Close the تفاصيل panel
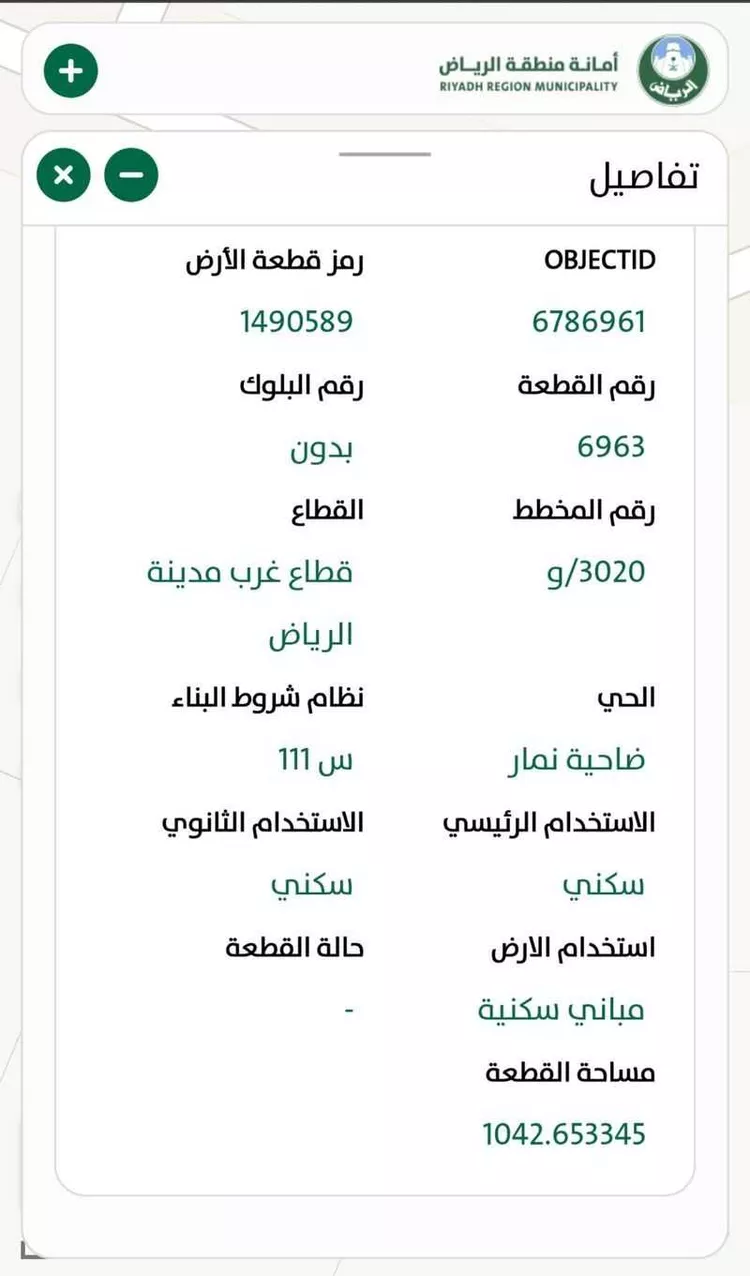Screen dimensions: 750x1276 click(63, 174)
